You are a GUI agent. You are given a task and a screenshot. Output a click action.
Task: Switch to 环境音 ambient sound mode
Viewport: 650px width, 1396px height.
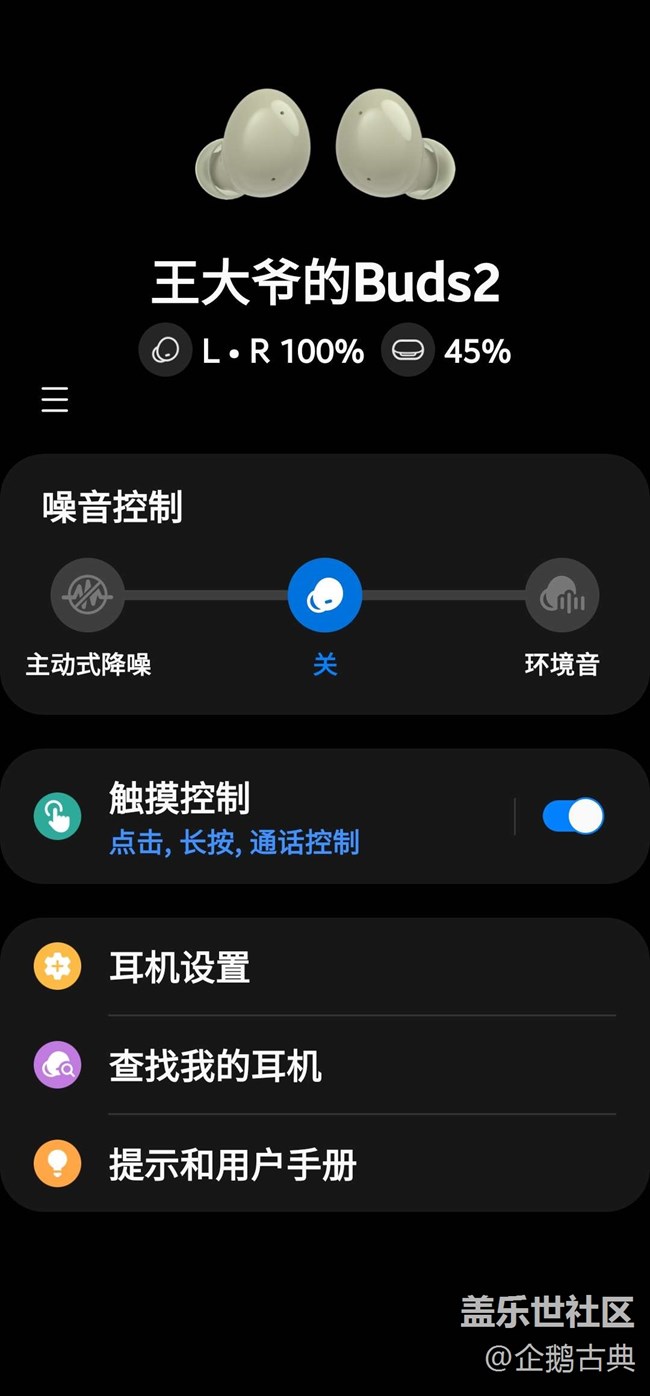pos(562,596)
